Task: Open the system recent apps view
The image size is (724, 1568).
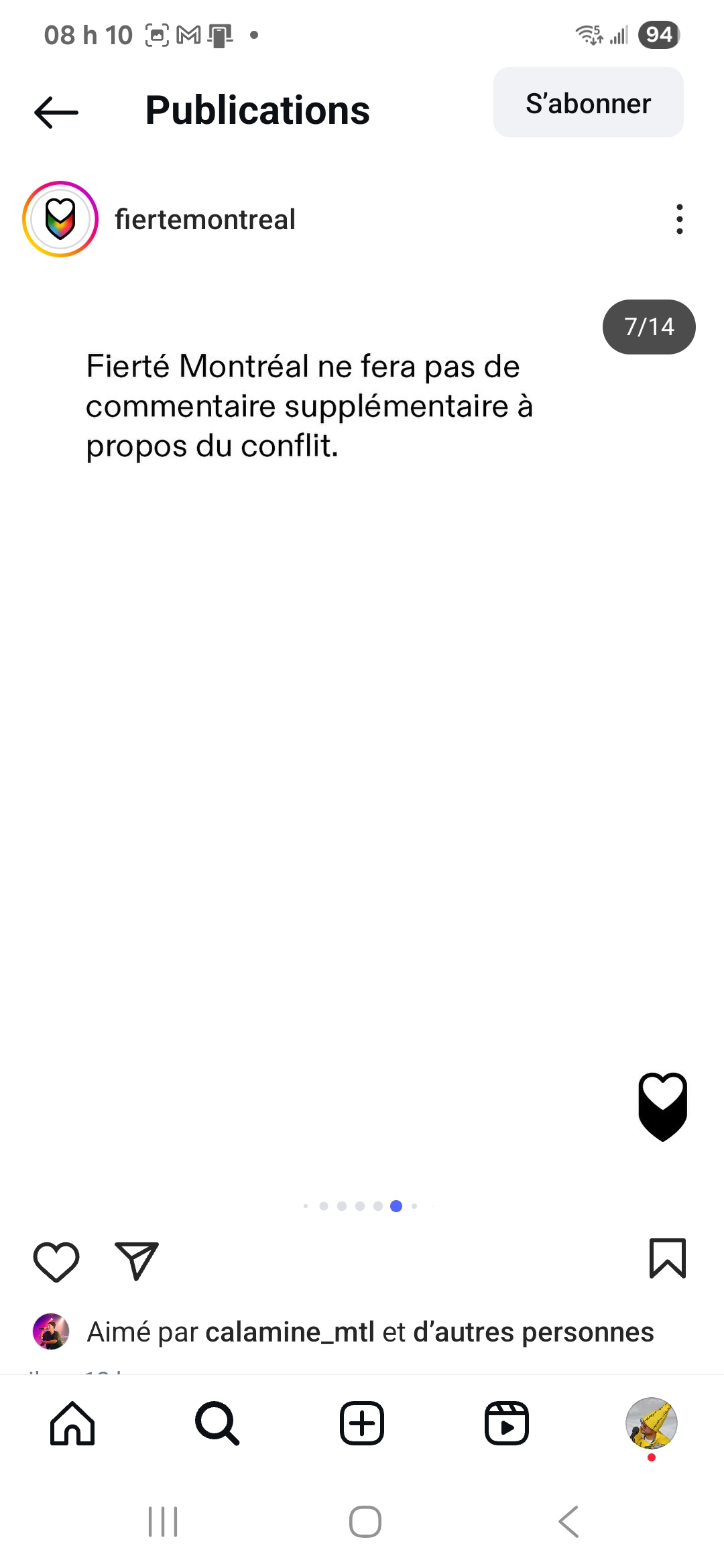Action: click(163, 1521)
